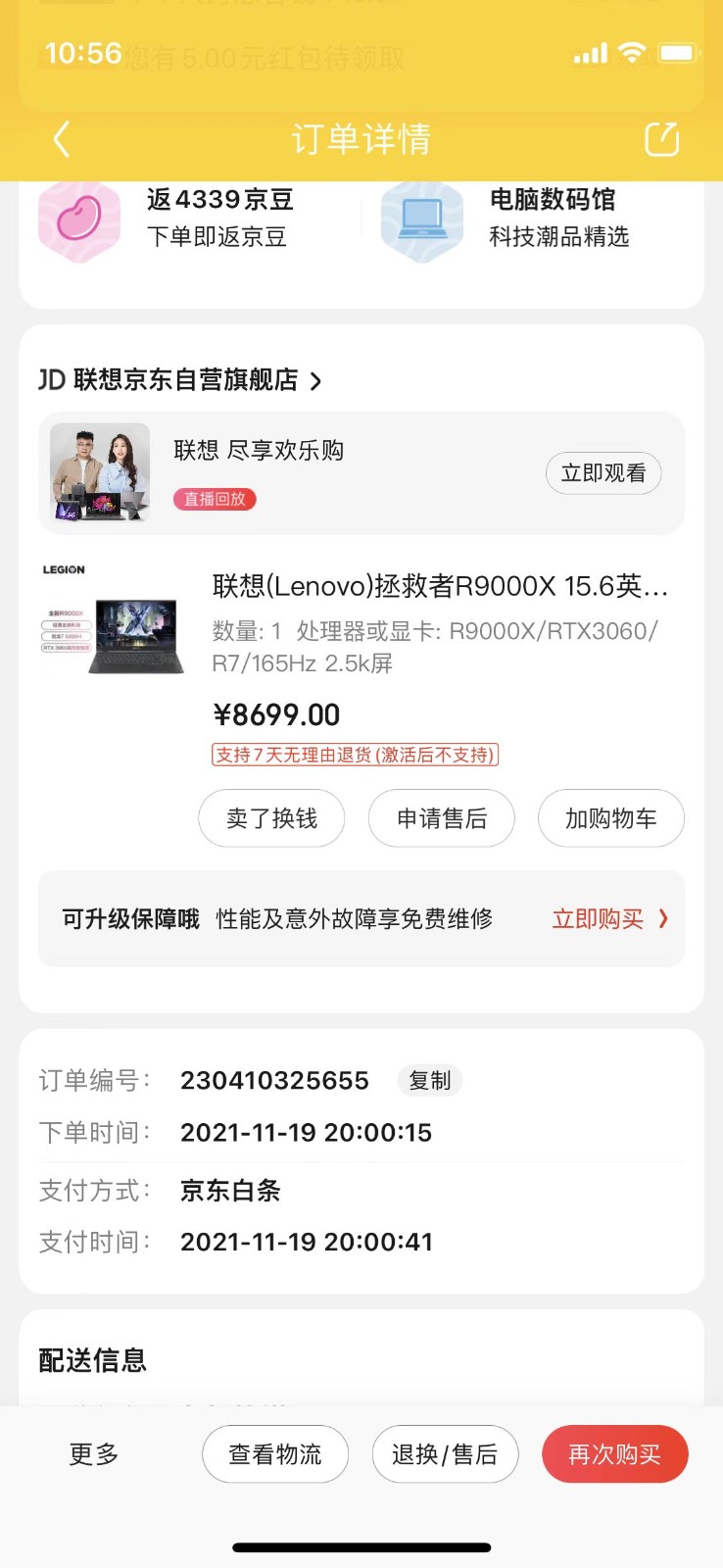
Task: Reorder the item with 再次购买
Action: click(x=615, y=1454)
